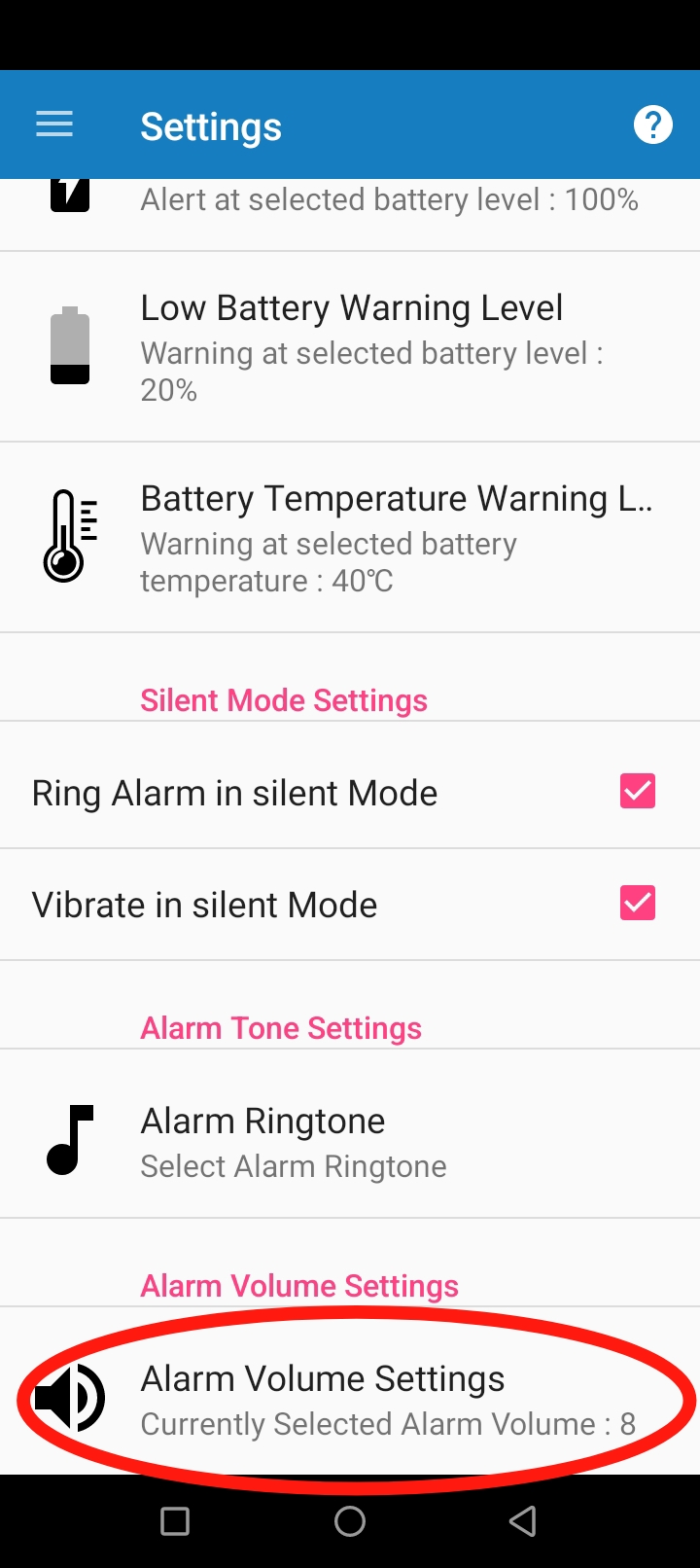Open the help question mark icon
Screen dimensions: 700x1568
652,125
